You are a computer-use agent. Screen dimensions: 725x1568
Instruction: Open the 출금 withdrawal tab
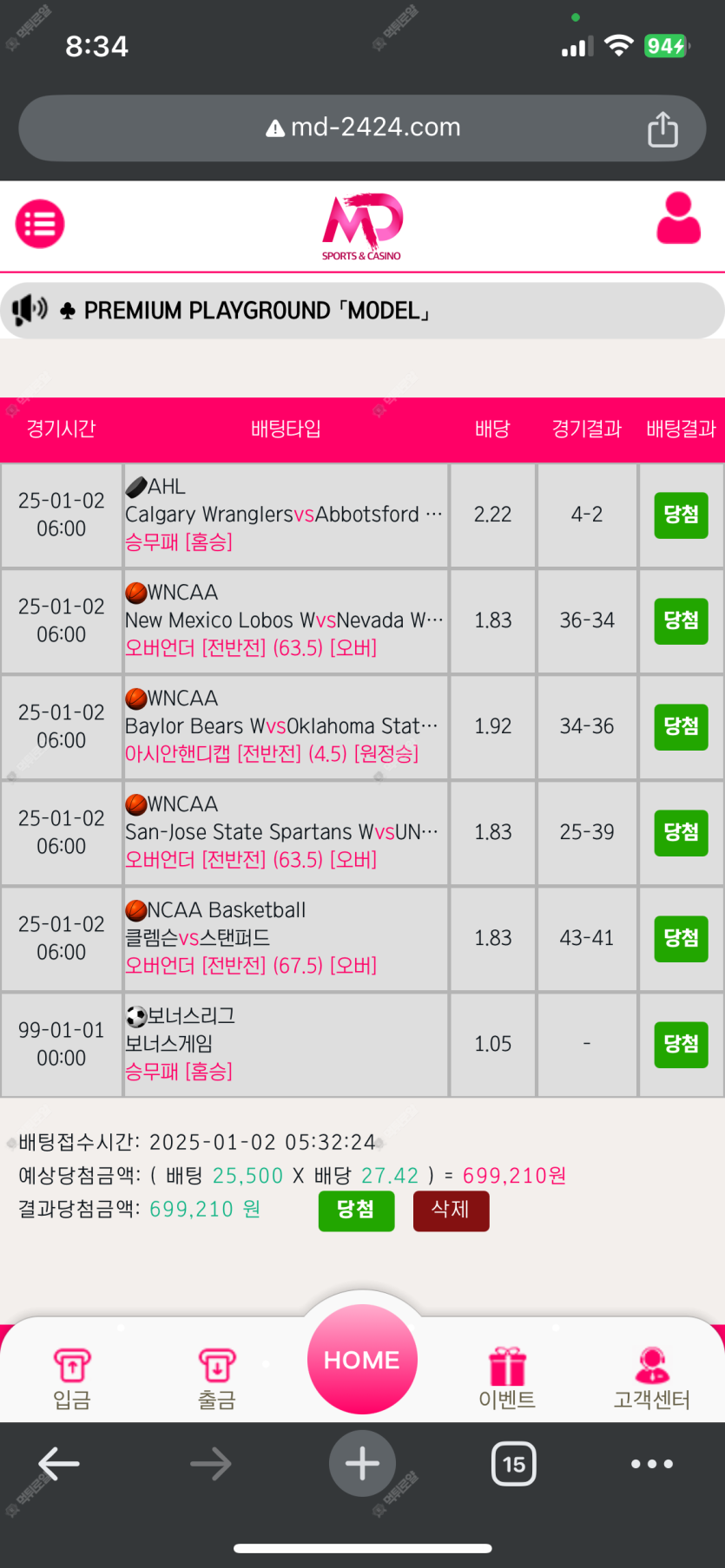217,1378
